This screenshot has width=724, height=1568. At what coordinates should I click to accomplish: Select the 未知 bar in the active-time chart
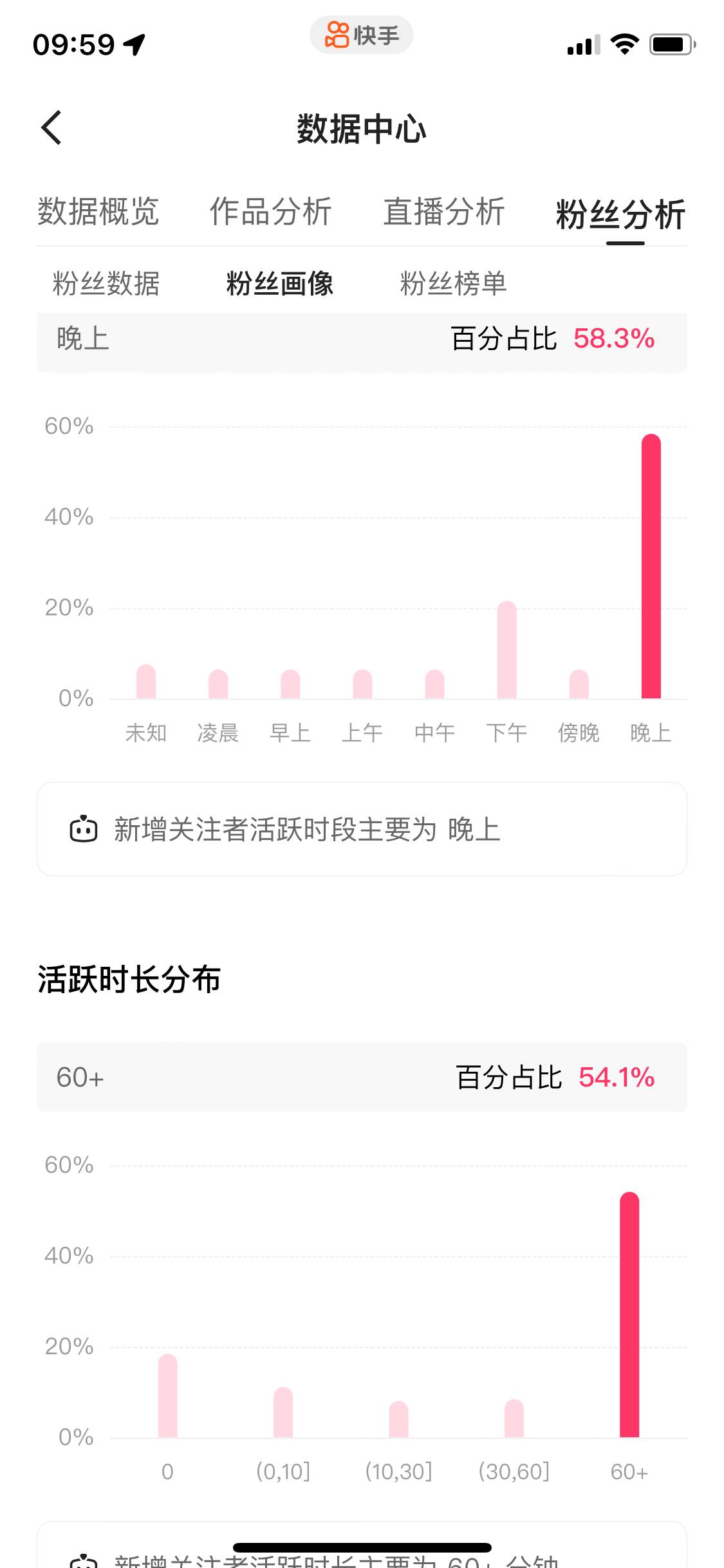(x=146, y=682)
